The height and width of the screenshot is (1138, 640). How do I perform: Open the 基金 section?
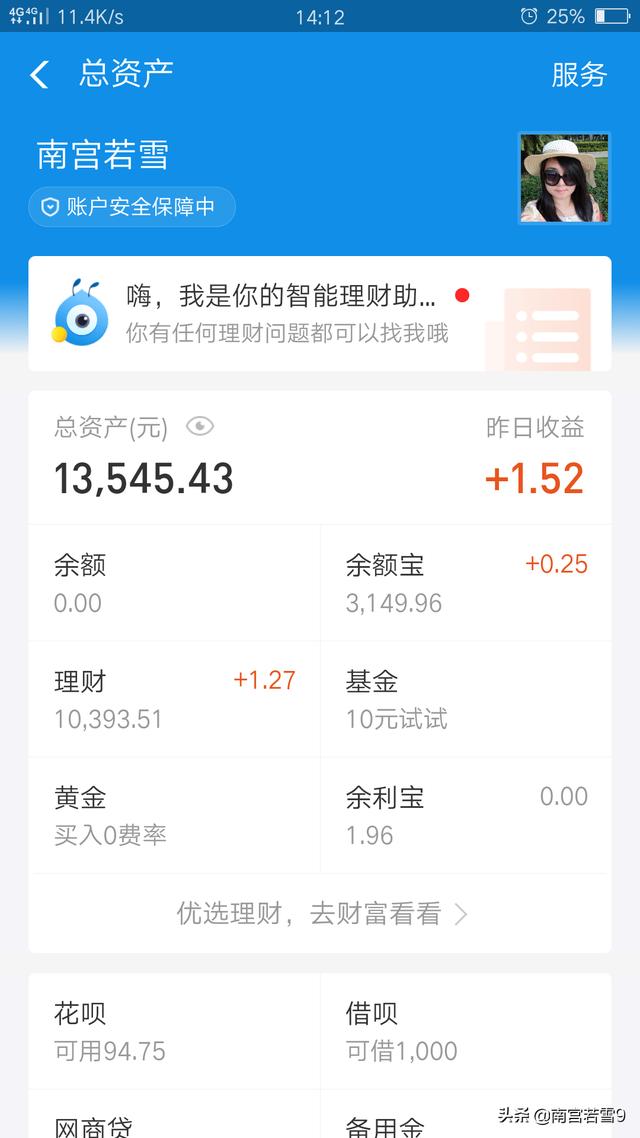466,699
